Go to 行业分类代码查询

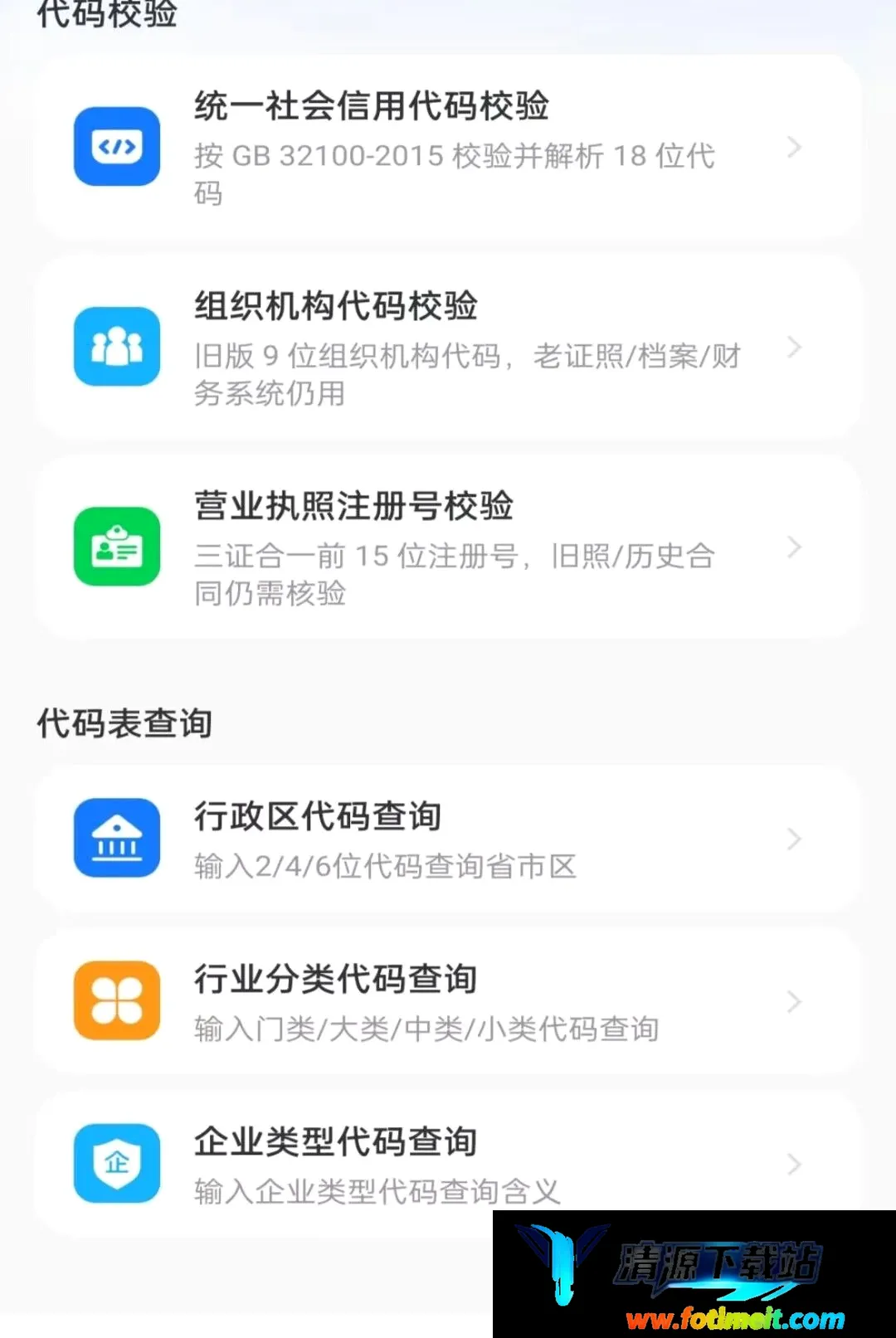pos(448,1002)
